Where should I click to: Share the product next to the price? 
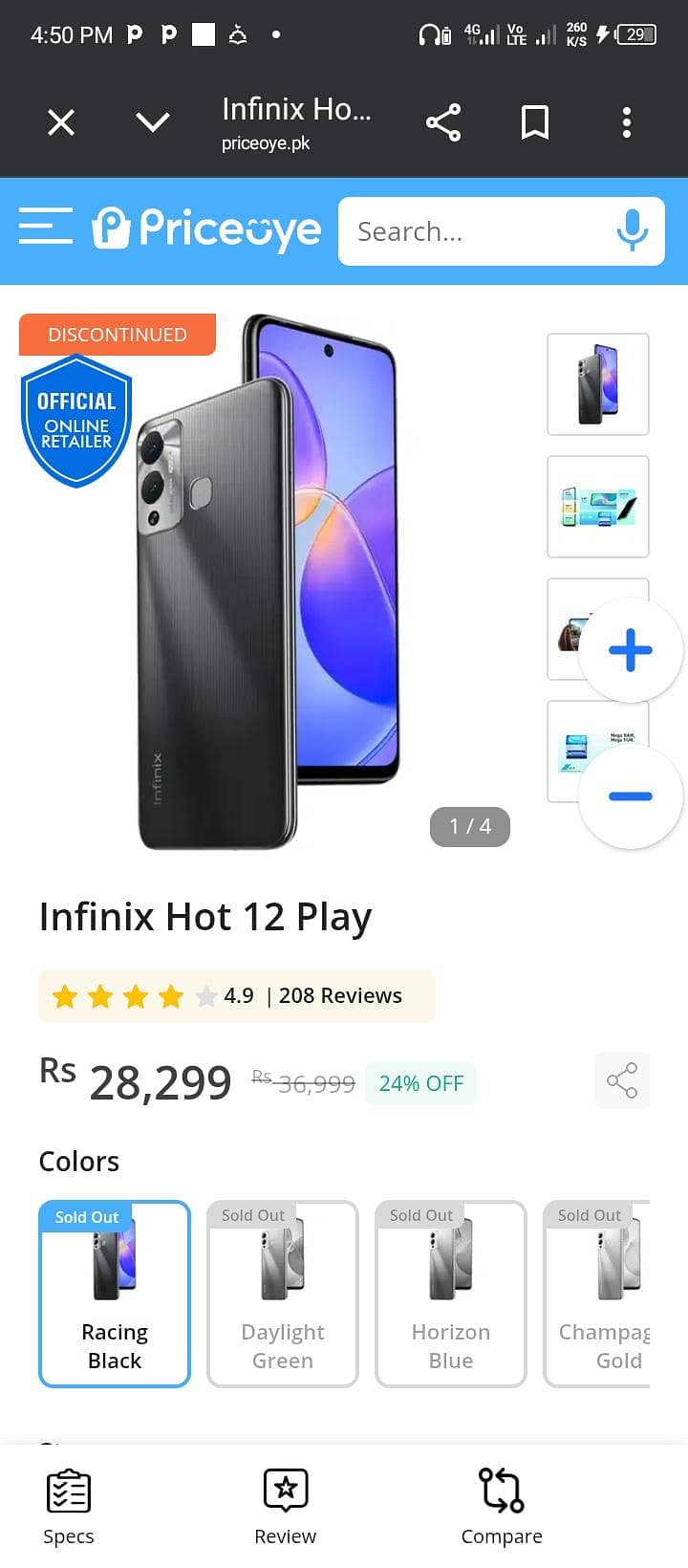coord(622,1080)
